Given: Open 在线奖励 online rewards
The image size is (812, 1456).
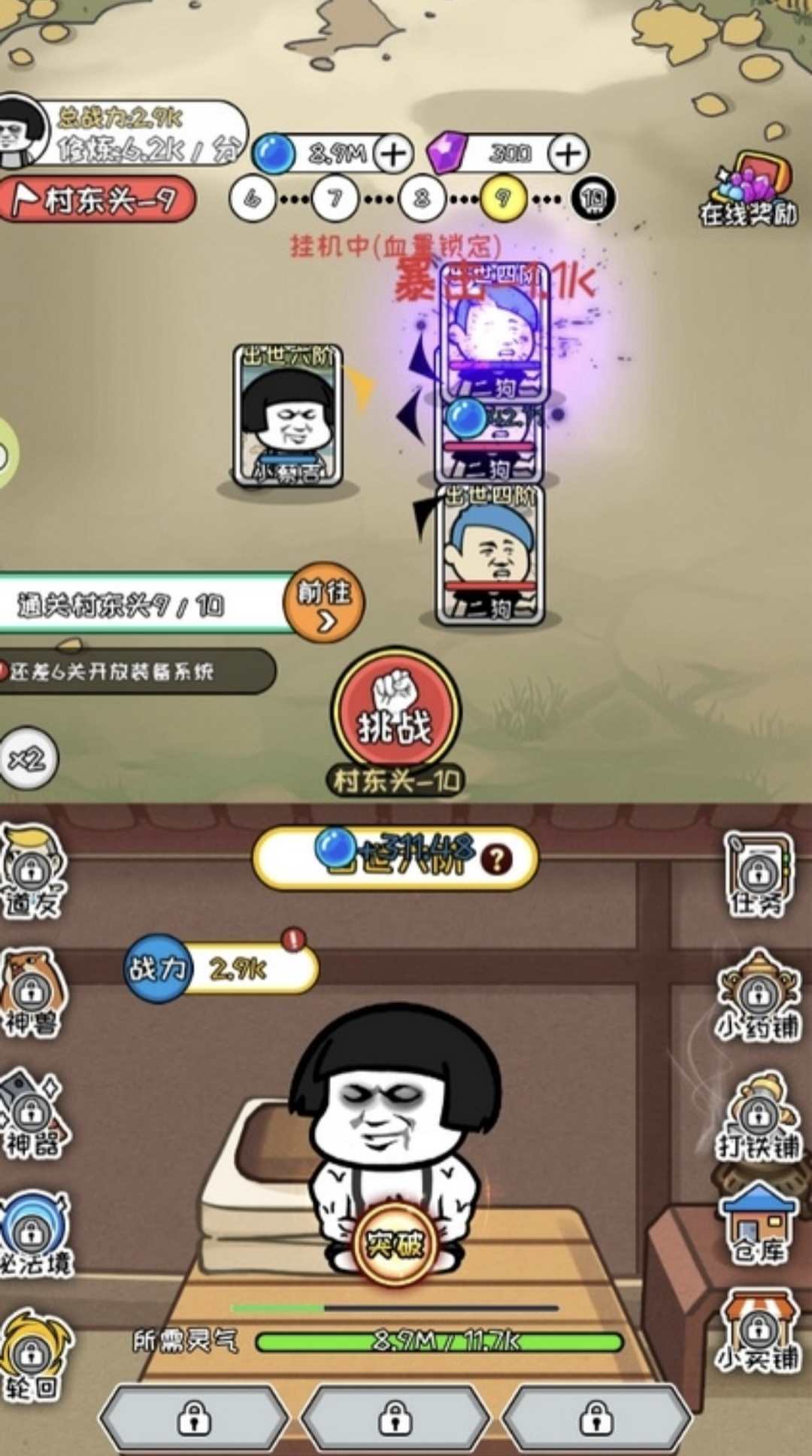Looking at the screenshot, I should coord(749,190).
